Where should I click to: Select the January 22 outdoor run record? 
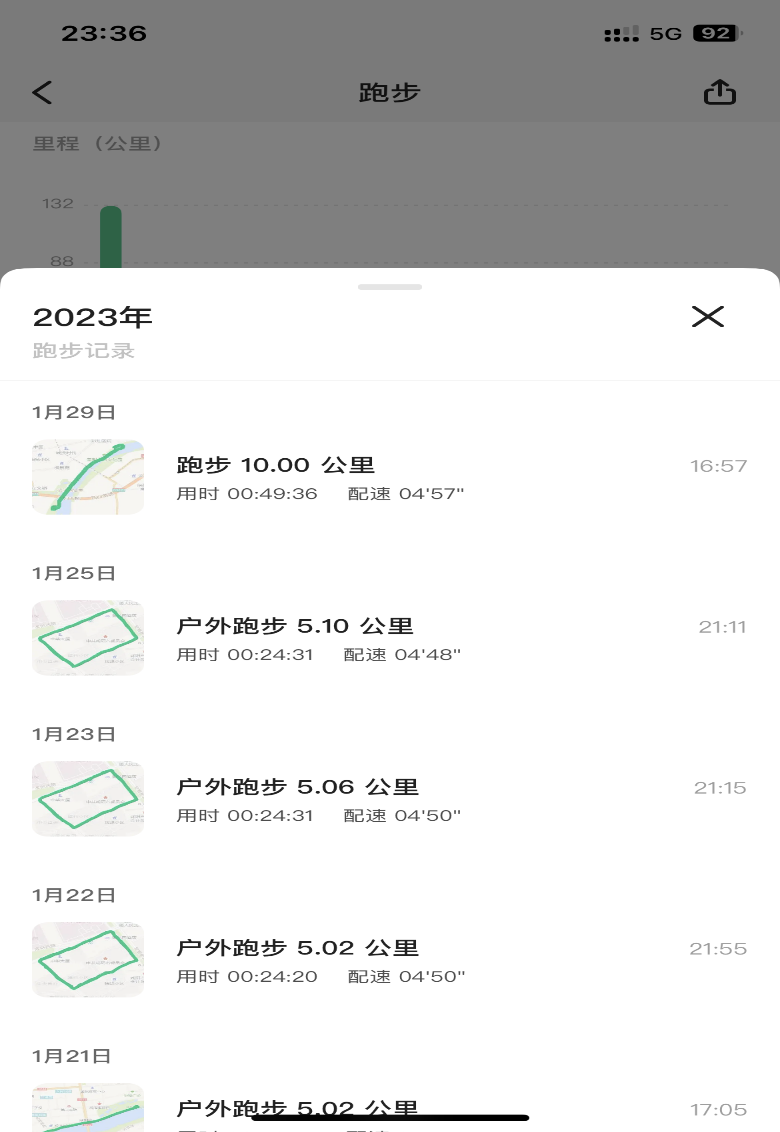390,960
